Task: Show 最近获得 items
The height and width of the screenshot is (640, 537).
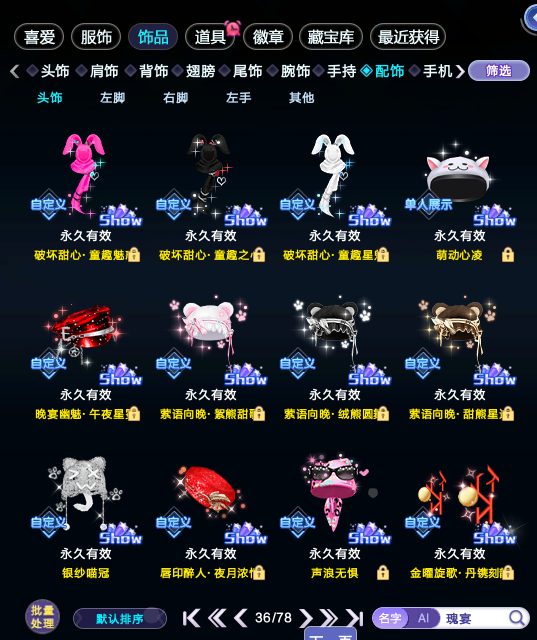Action: [x=408, y=37]
